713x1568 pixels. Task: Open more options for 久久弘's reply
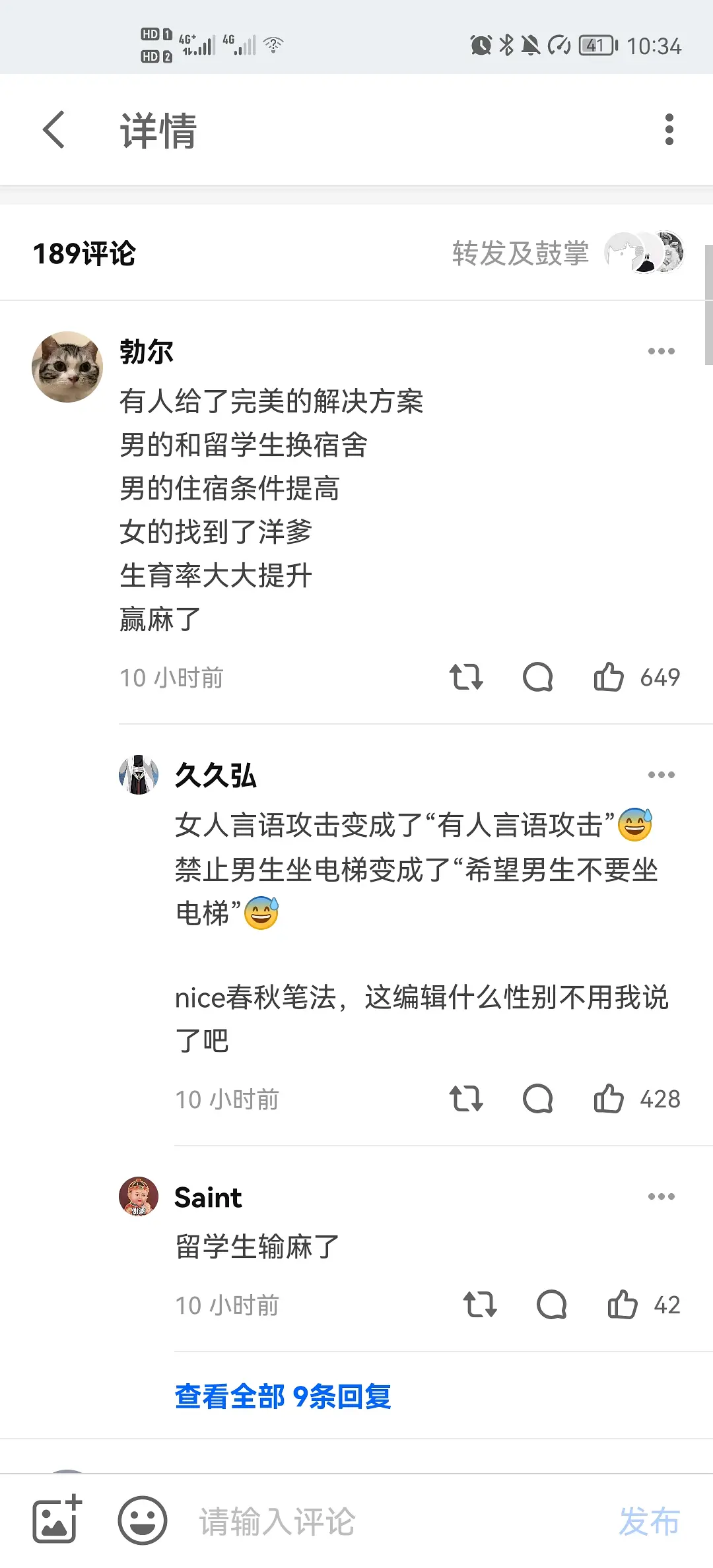point(661,775)
